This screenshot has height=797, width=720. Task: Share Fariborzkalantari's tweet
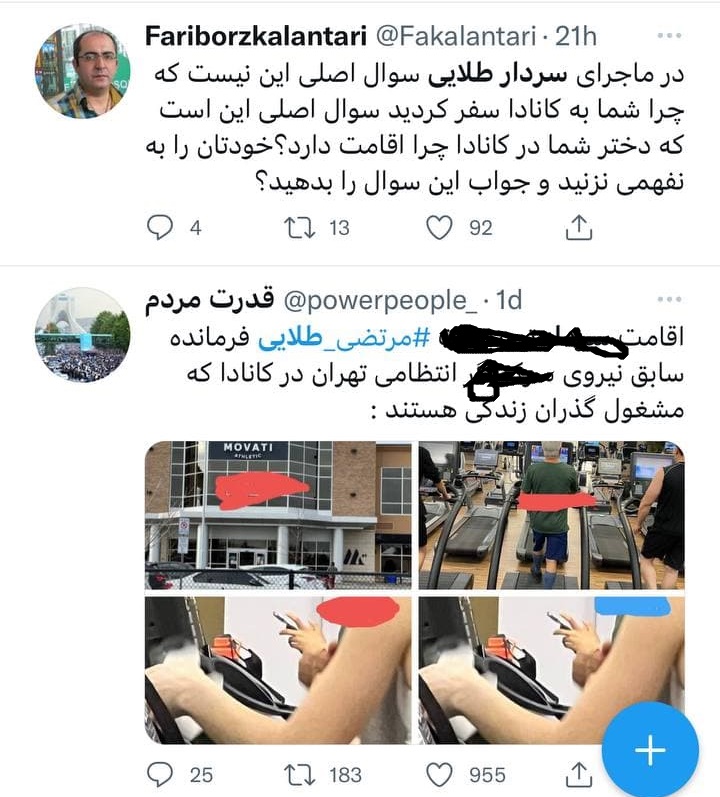coord(578,229)
